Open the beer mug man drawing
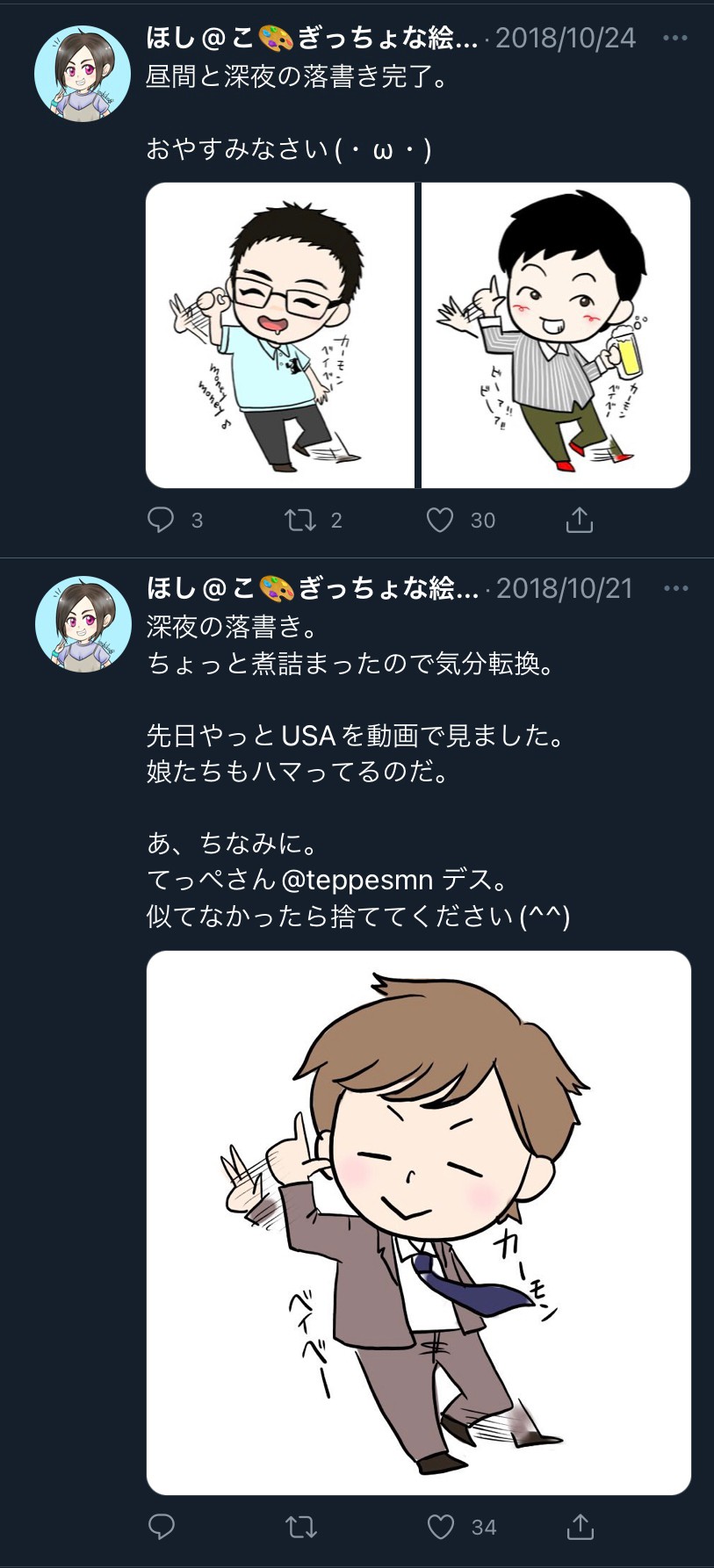This screenshot has width=714, height=1568. pos(556,334)
